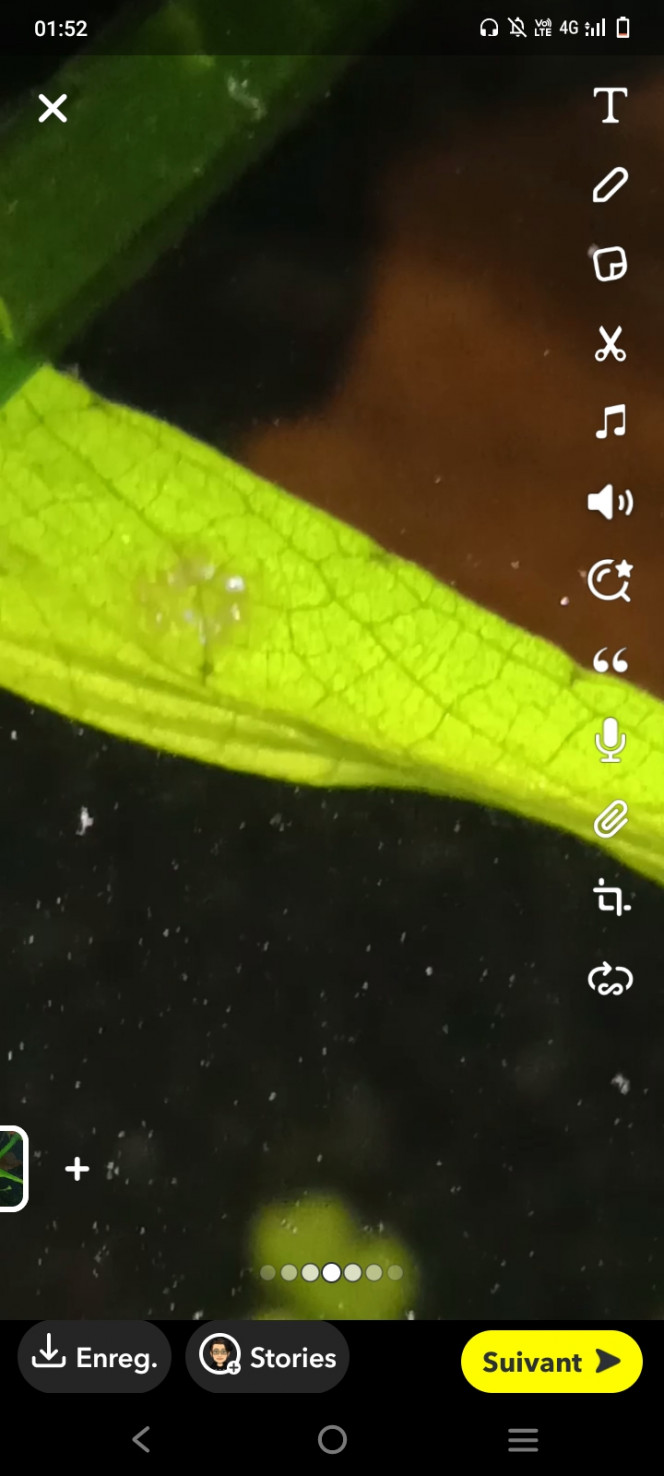
Task: Open the crop tool
Action: coord(610,898)
